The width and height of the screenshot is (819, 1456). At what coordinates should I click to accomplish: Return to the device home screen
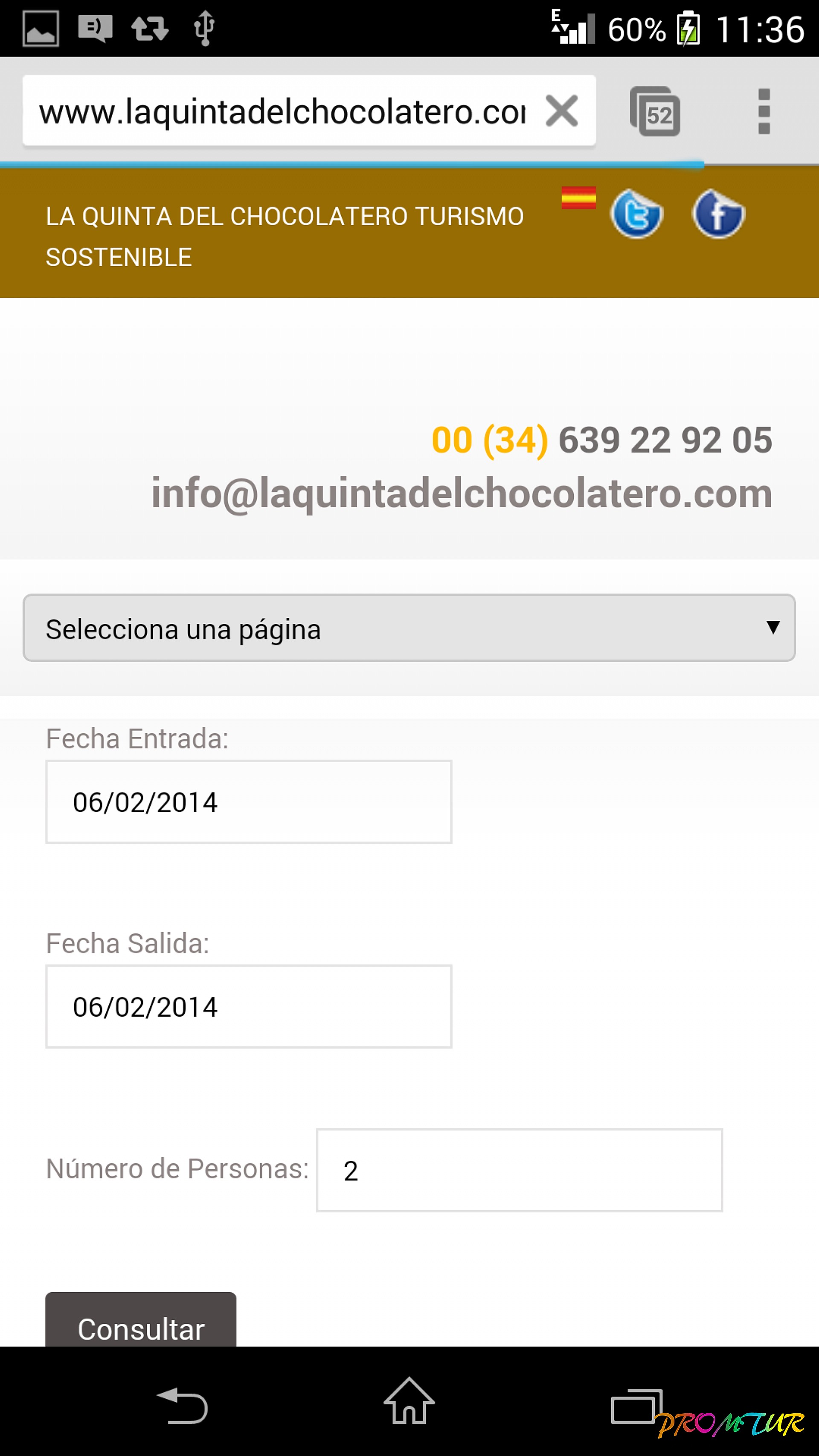coord(409,1402)
